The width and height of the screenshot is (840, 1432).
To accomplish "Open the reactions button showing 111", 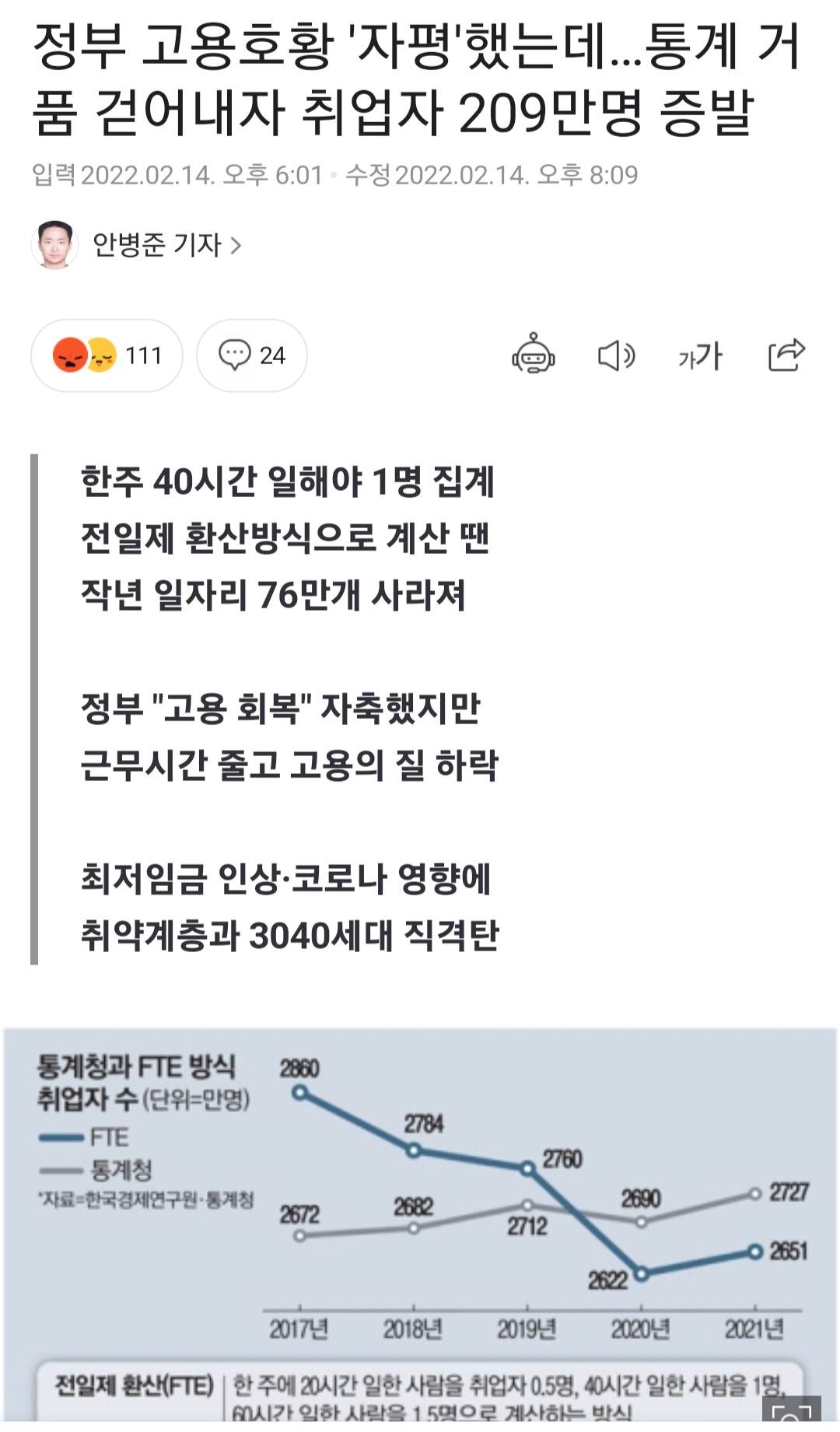I will [x=107, y=355].
